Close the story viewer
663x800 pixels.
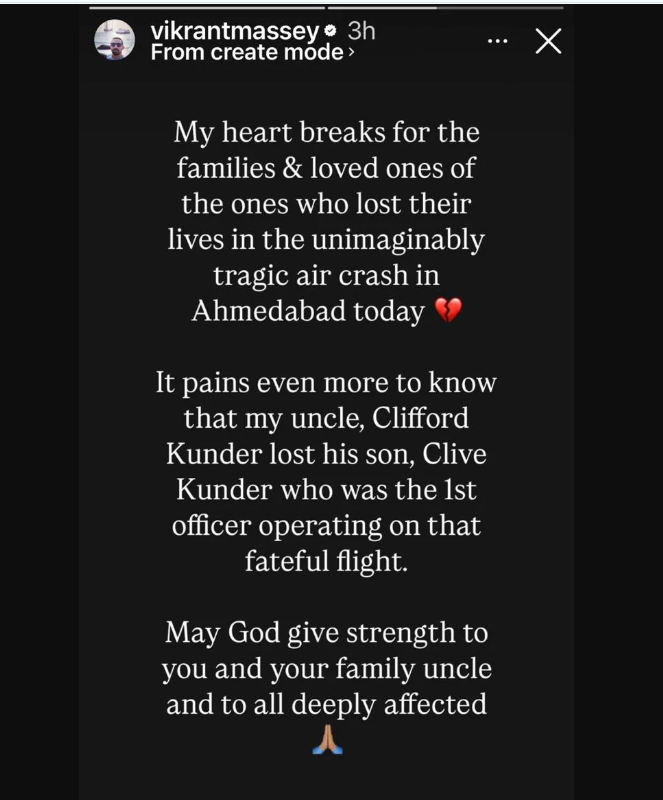(549, 41)
